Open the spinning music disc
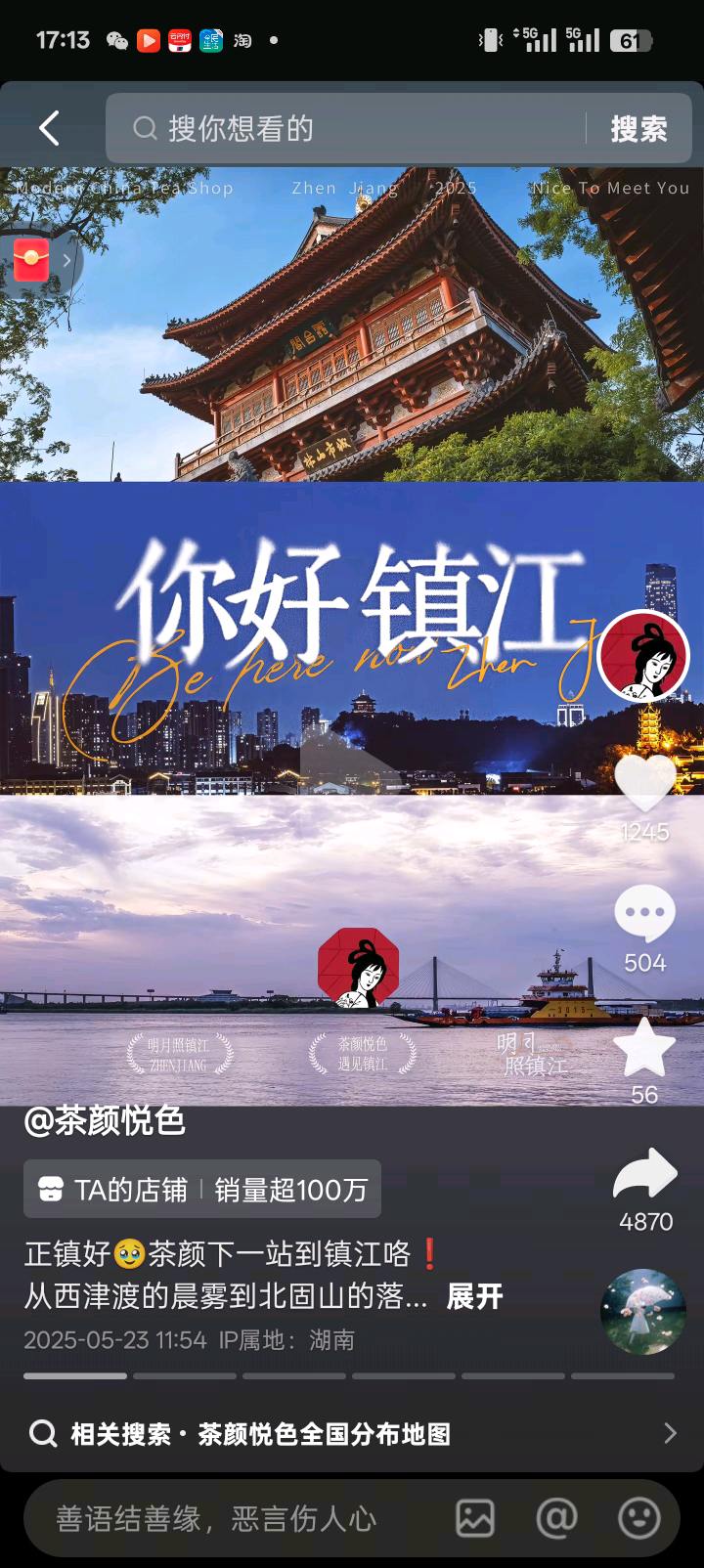This screenshot has height=1568, width=704. (x=642, y=1312)
